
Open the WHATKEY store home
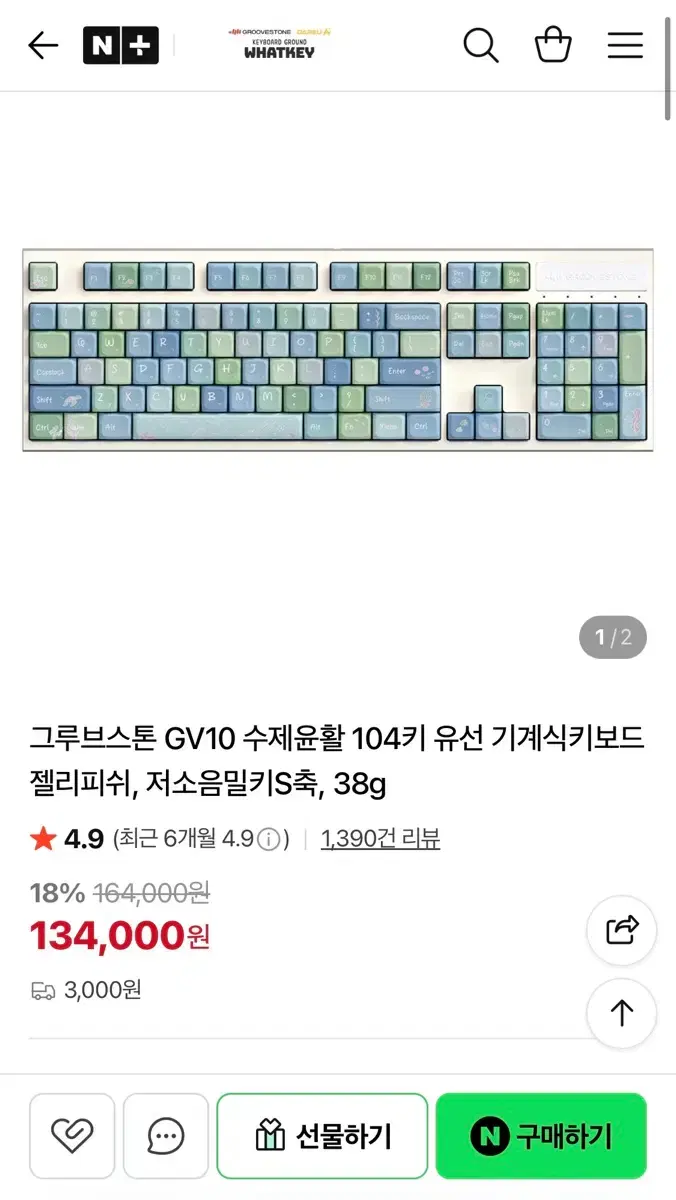pyautogui.click(x=278, y=45)
